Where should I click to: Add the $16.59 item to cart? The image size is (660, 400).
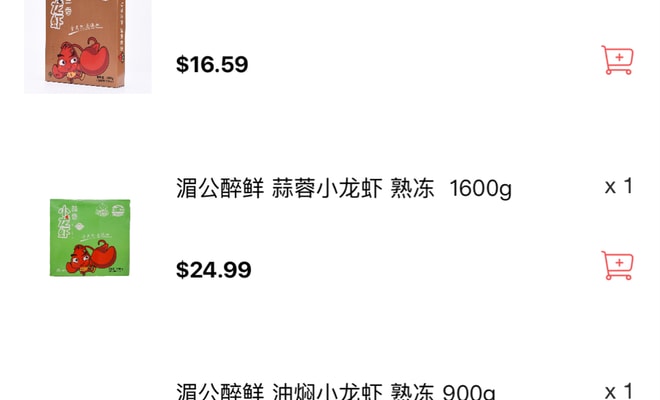click(616, 60)
